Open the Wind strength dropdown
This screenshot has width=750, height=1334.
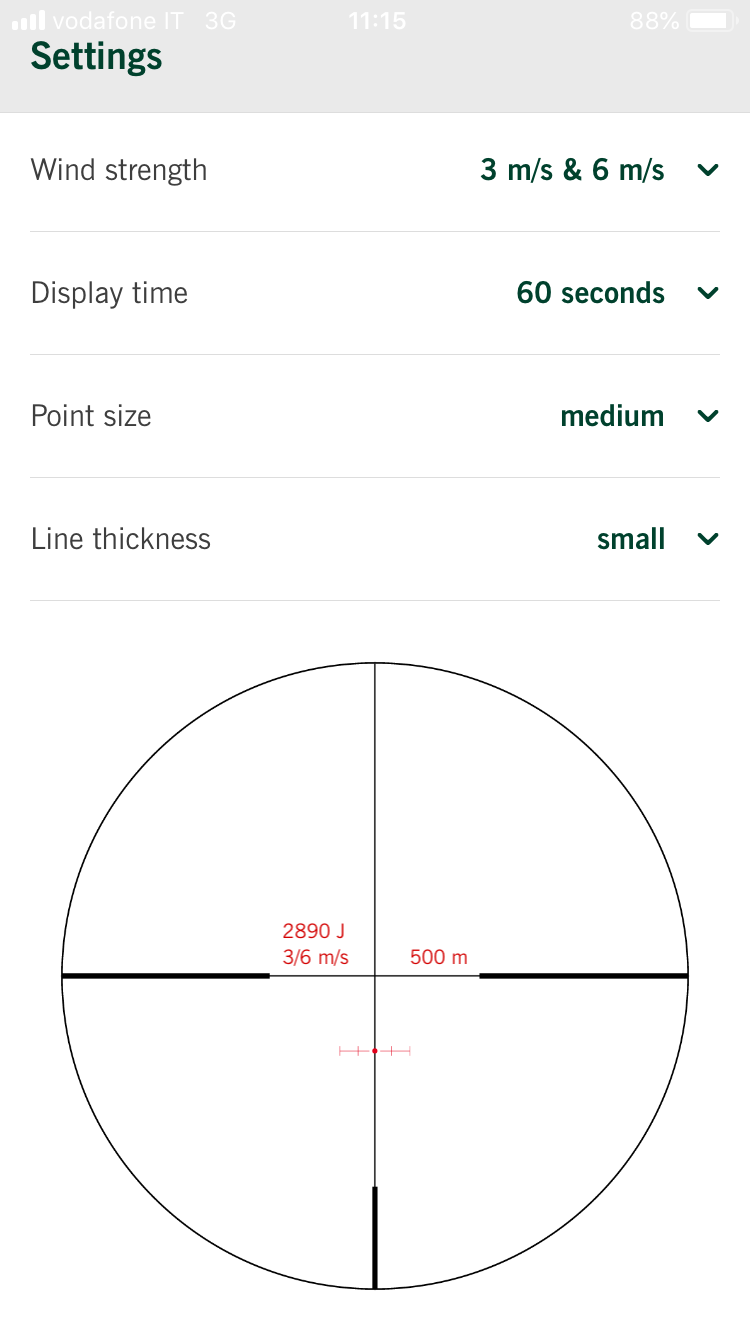pyautogui.click(x=707, y=170)
